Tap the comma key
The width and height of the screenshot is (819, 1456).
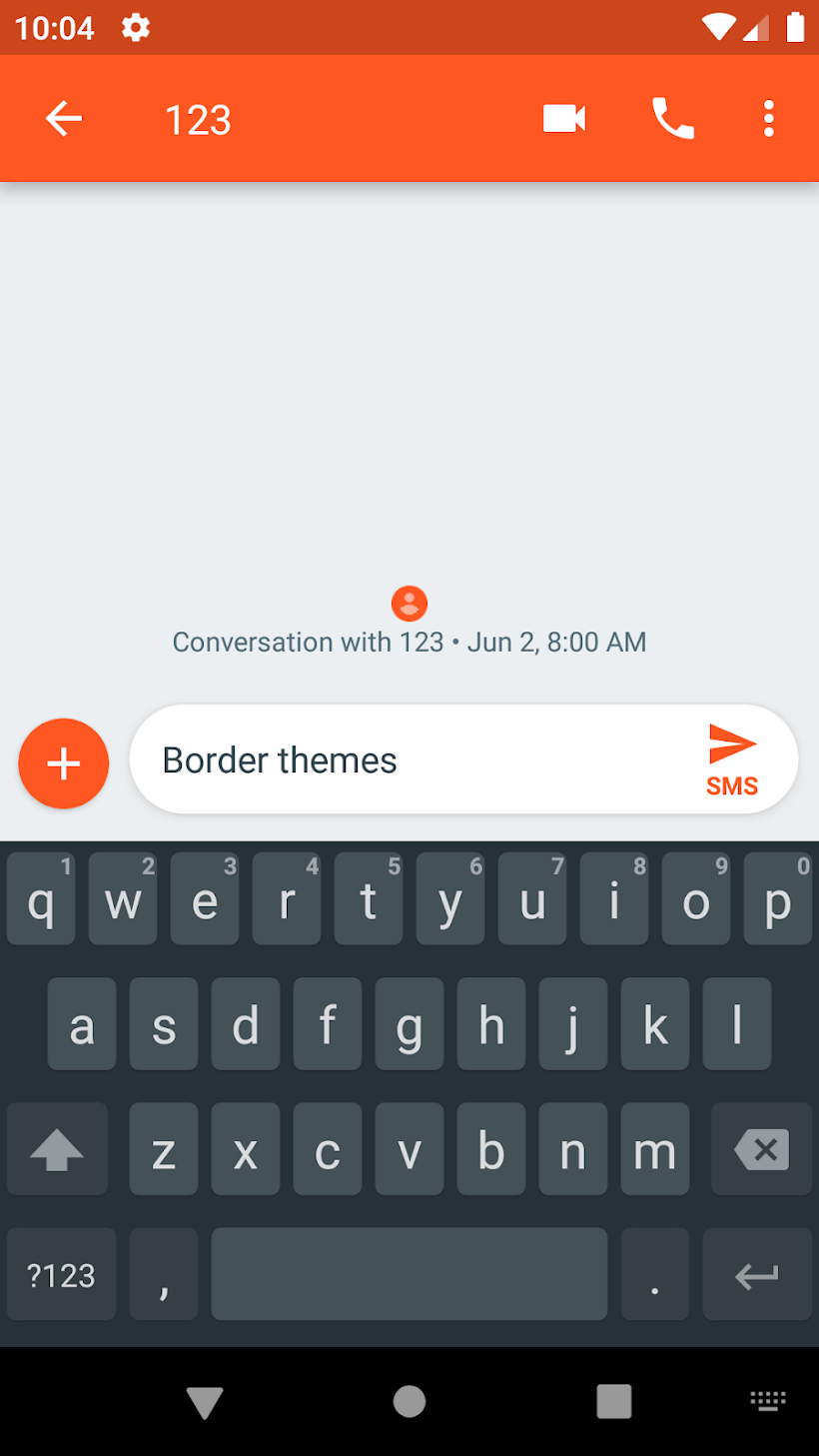pyautogui.click(x=163, y=1273)
